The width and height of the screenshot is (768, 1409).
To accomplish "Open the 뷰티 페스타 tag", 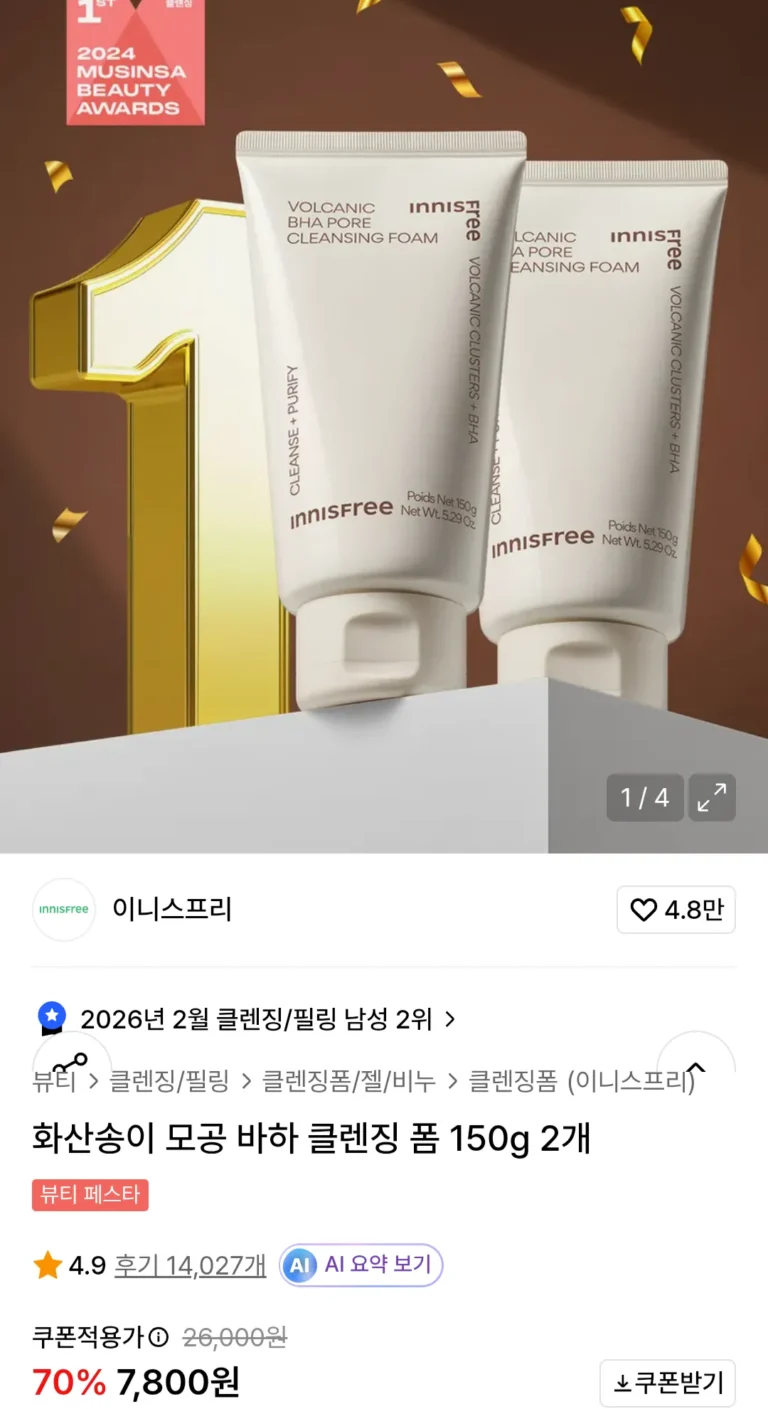I will click(x=90, y=1194).
